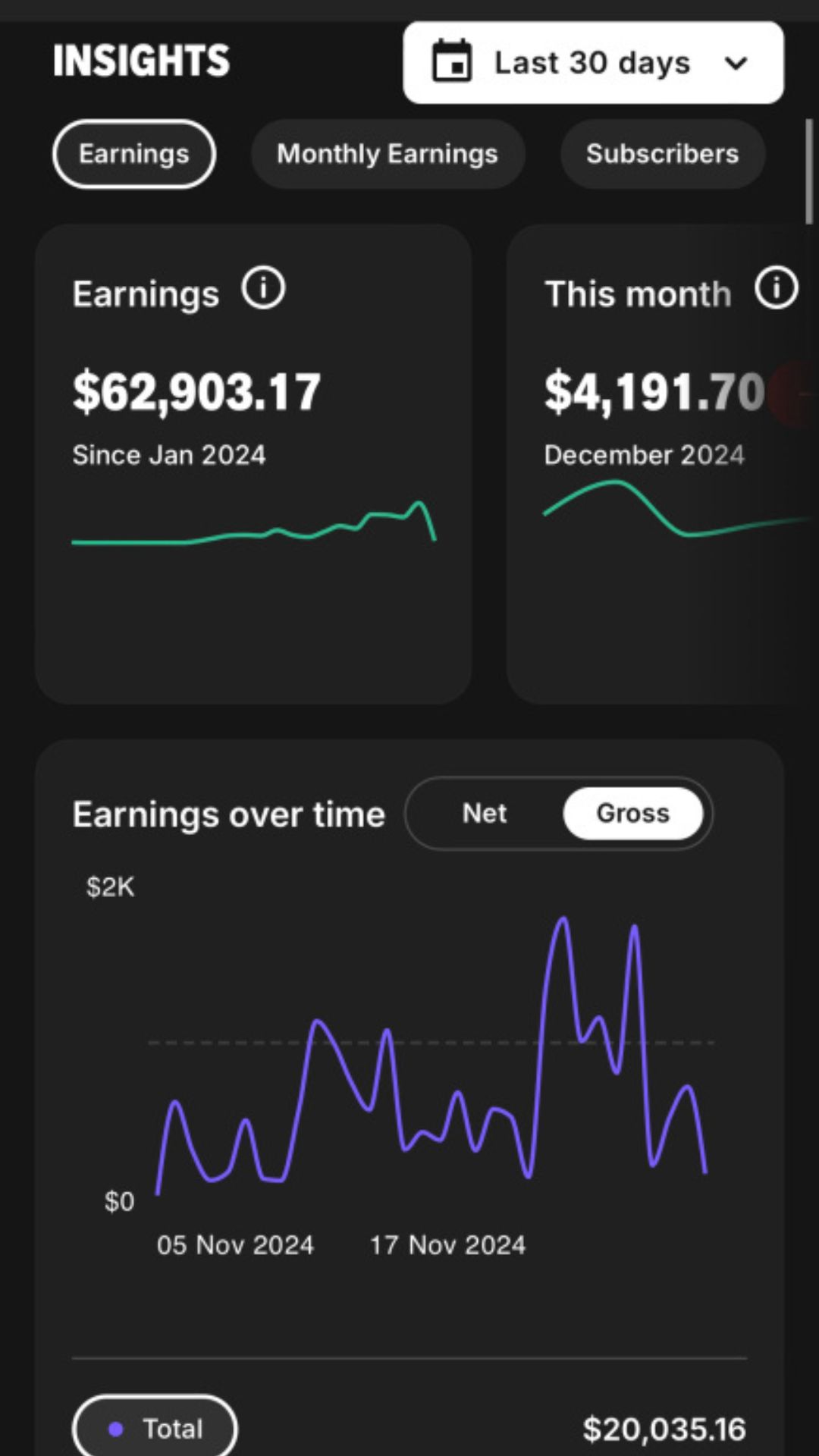Select the Earnings chip
Image resolution: width=819 pixels, height=1456 pixels.
[134, 154]
